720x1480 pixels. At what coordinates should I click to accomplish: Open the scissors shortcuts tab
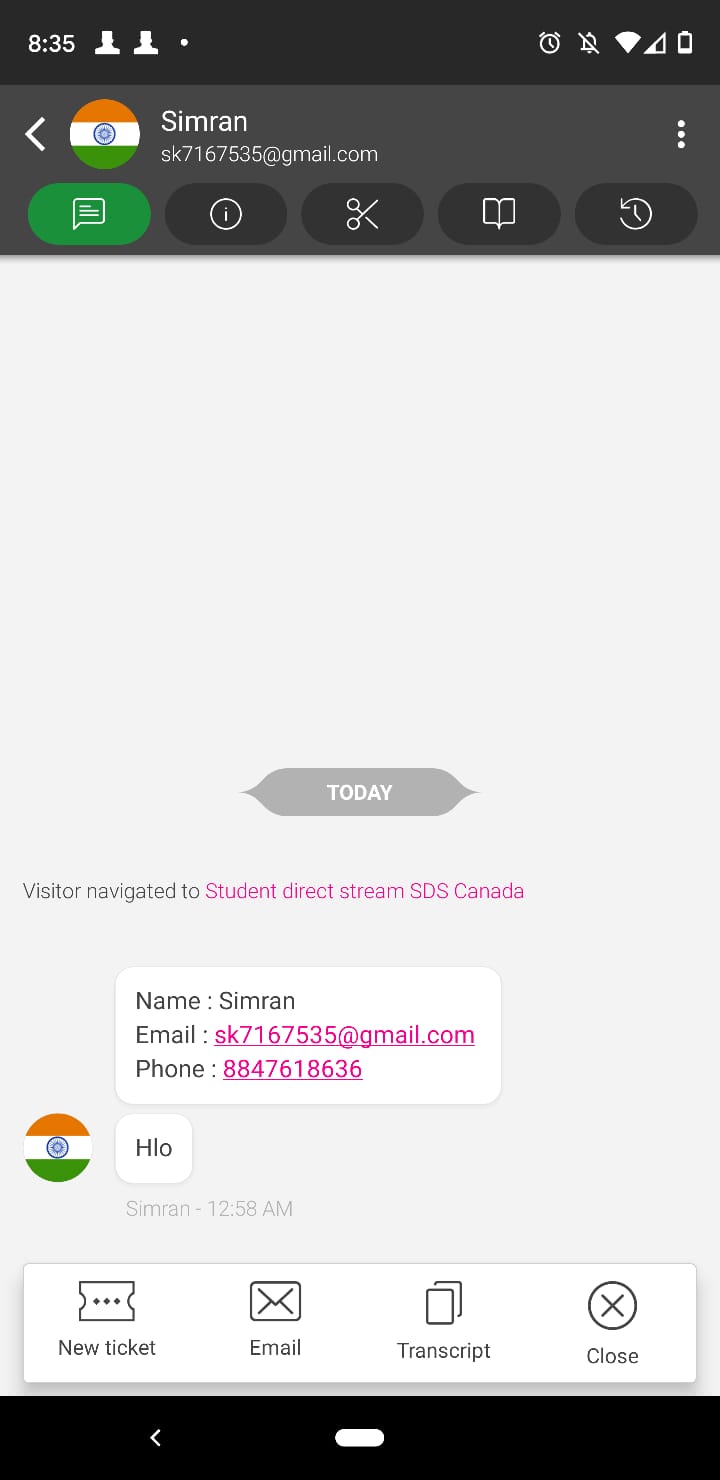tap(362, 214)
